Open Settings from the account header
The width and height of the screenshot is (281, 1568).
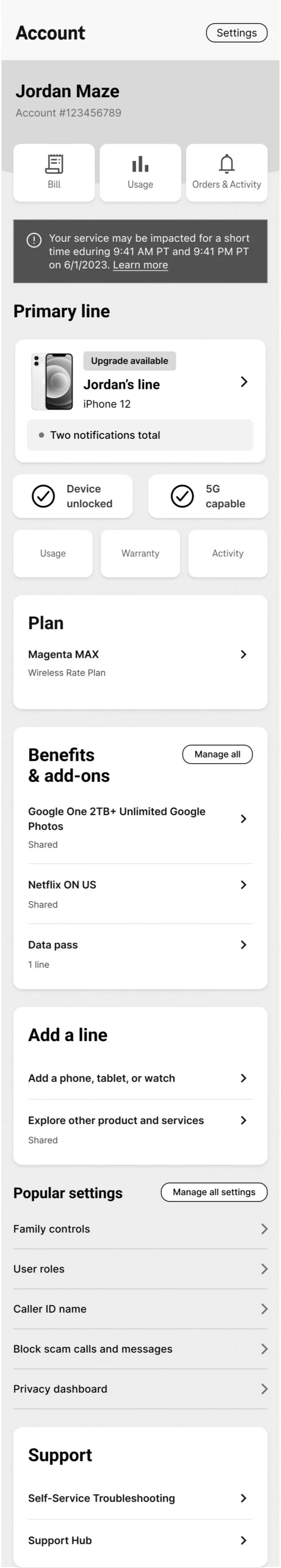click(237, 33)
